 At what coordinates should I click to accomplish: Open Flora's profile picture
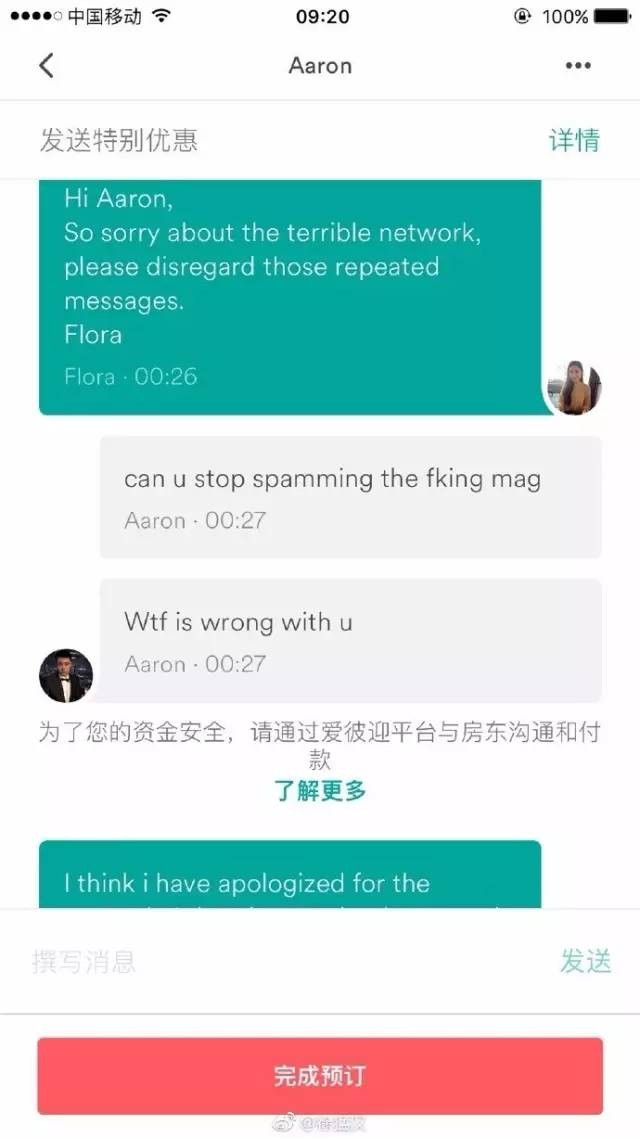[x=575, y=388]
